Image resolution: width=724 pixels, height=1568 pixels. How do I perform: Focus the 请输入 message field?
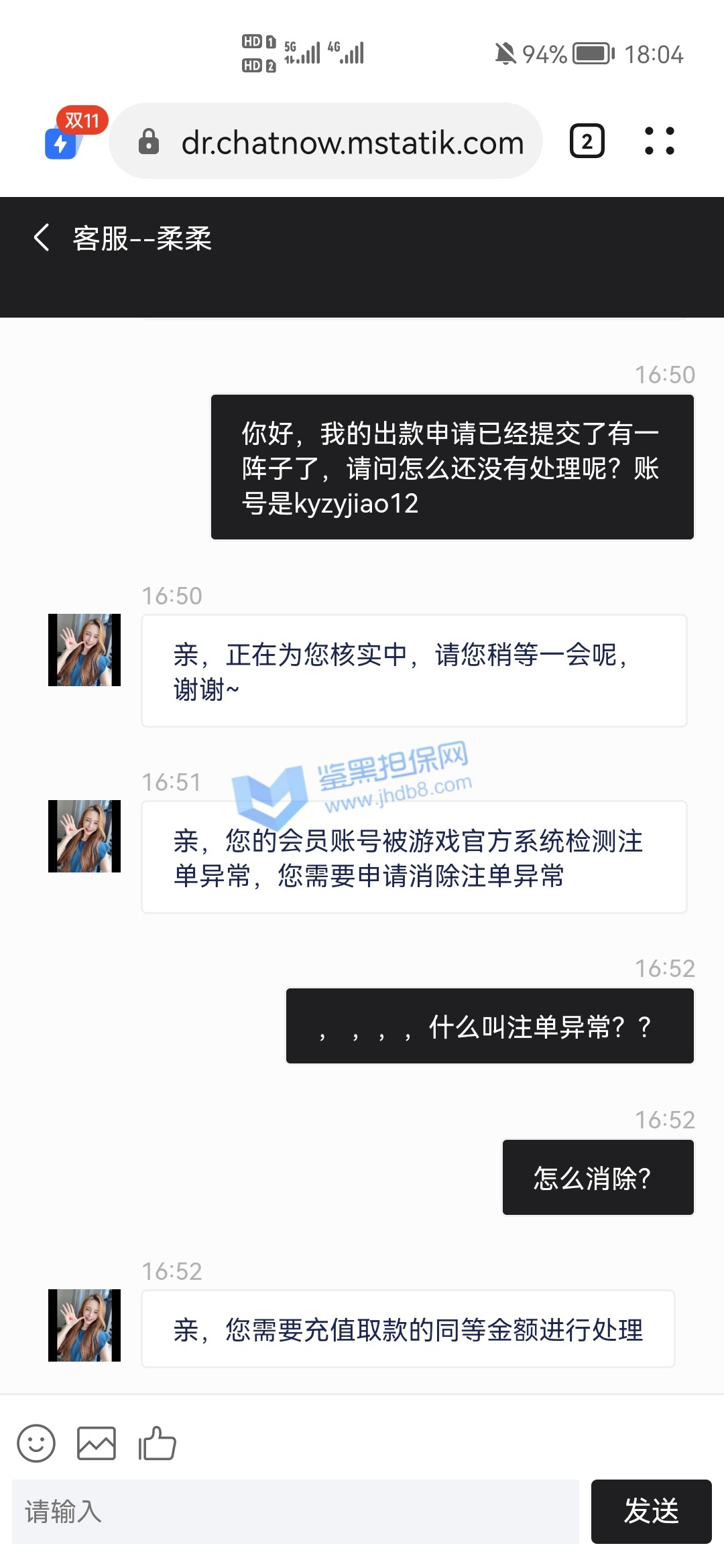pyautogui.click(x=295, y=1512)
